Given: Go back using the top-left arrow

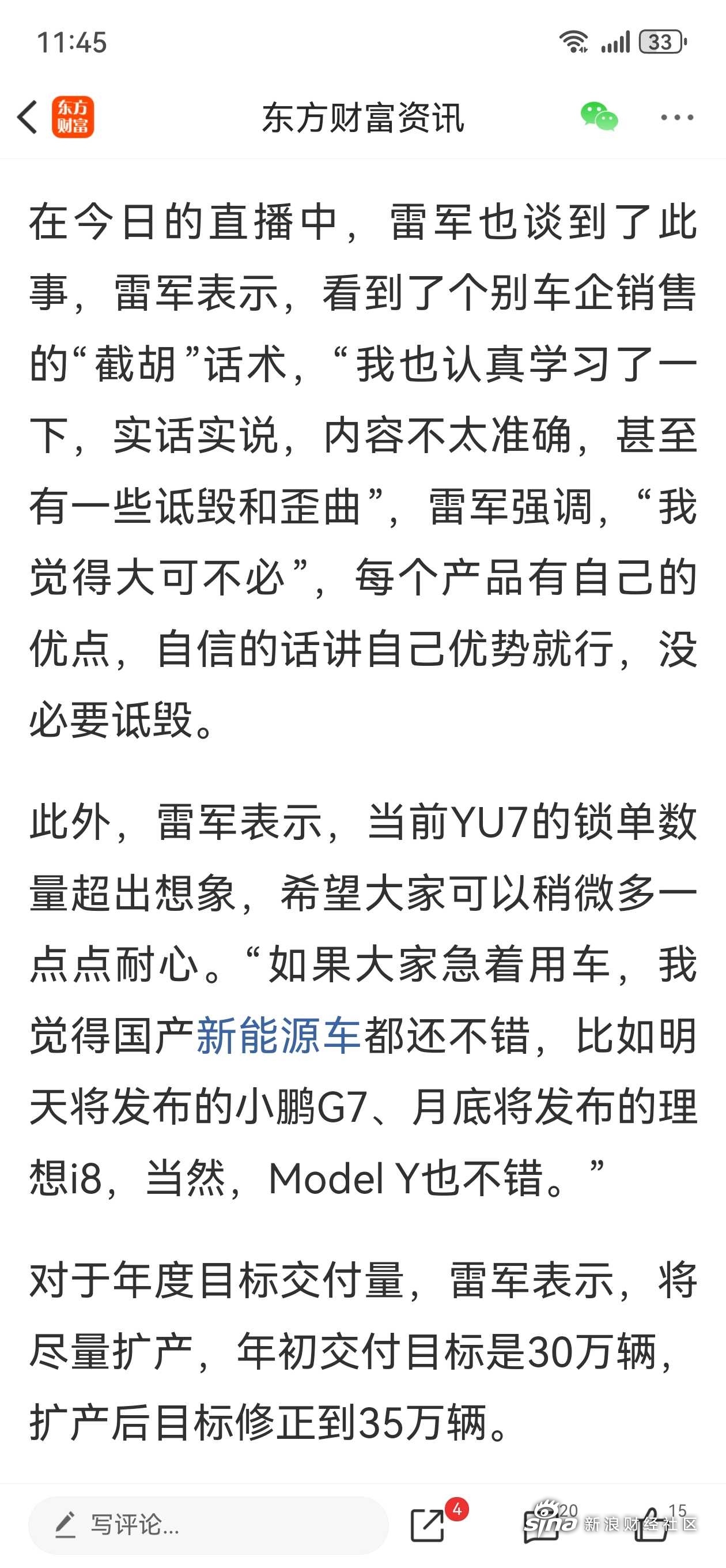Looking at the screenshot, I should [28, 117].
